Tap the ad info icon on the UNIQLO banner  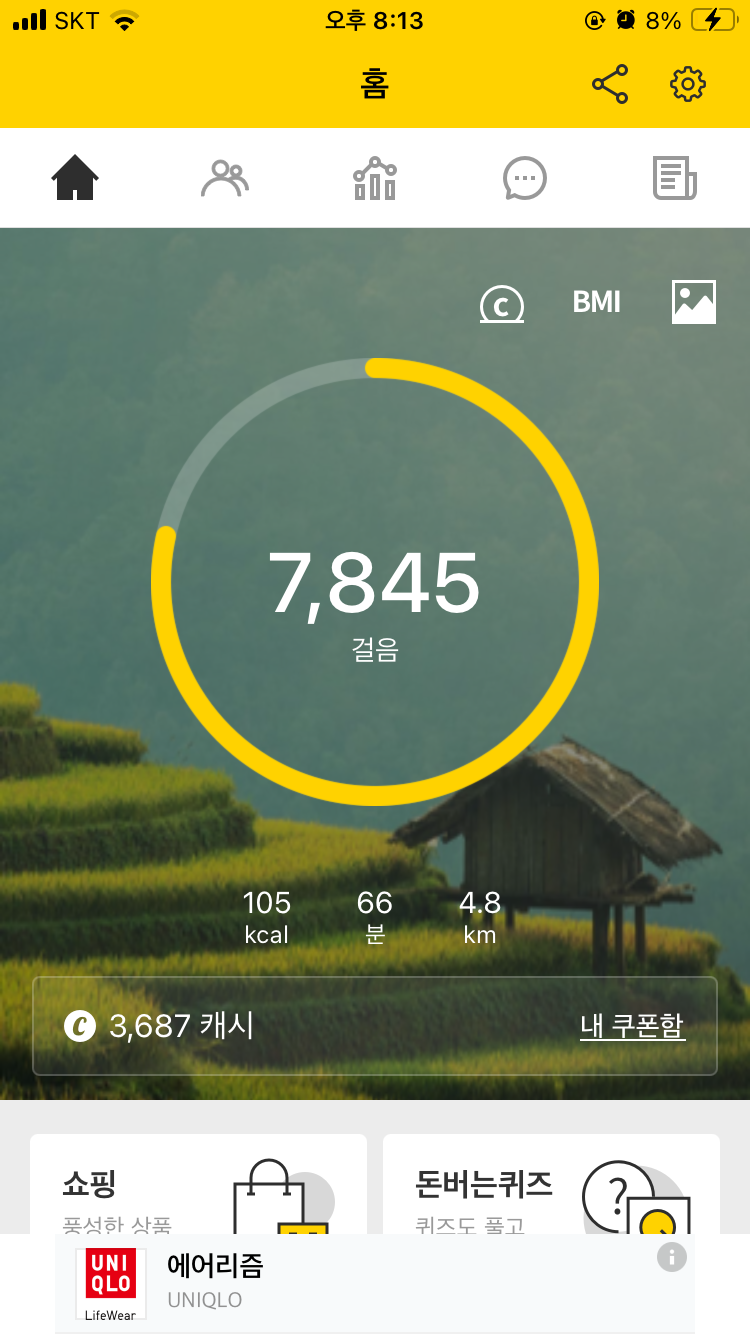click(x=672, y=1257)
